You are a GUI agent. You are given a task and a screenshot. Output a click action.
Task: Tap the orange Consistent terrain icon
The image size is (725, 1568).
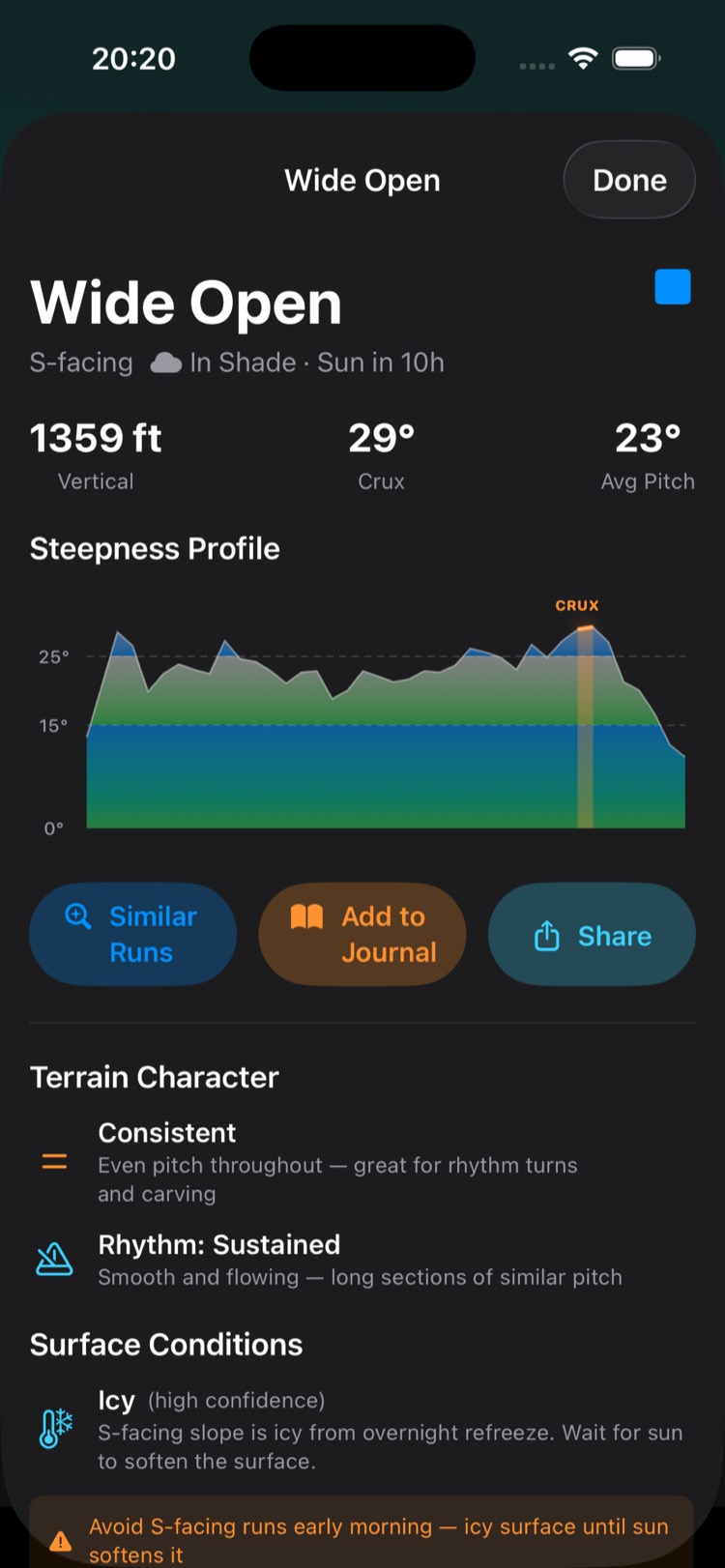54,1163
